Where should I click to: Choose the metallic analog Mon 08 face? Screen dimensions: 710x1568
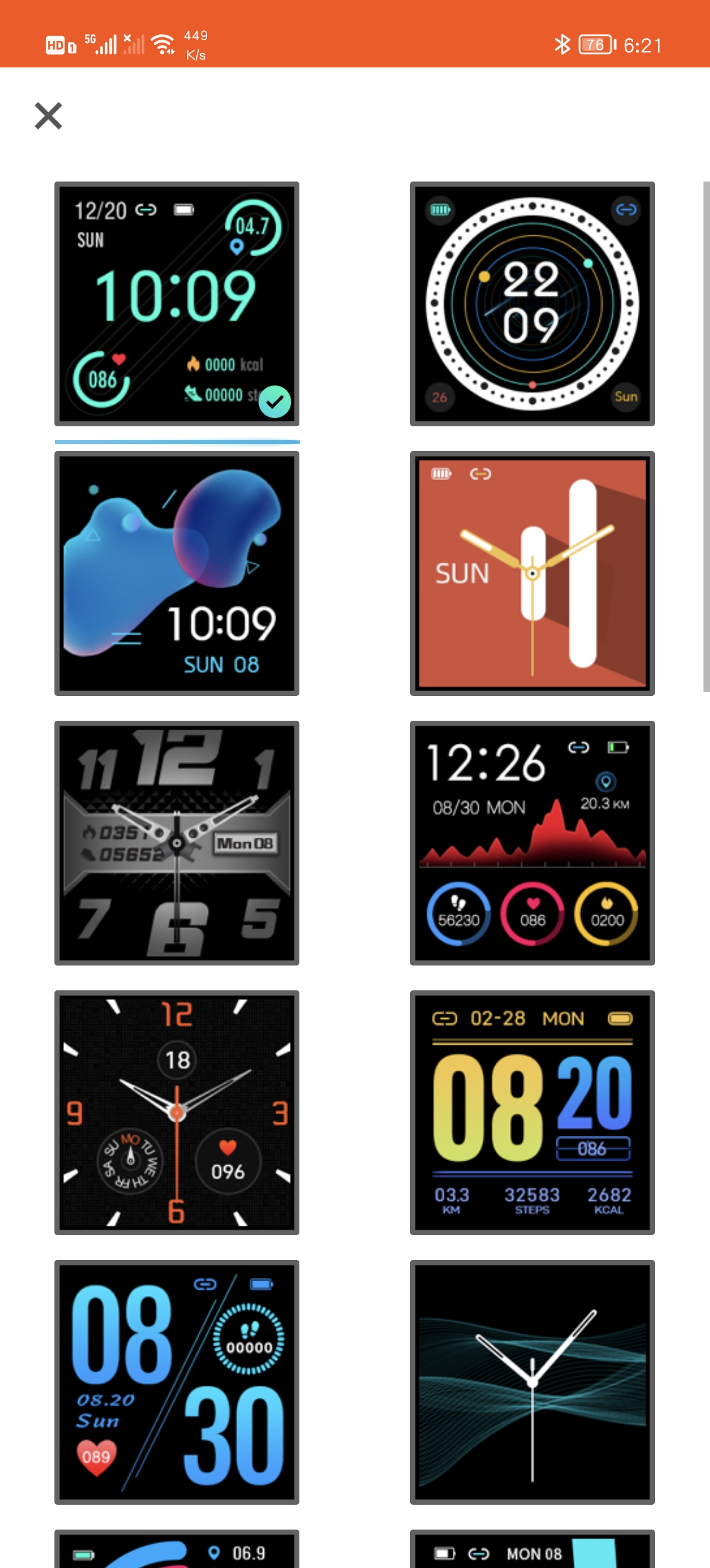tap(176, 843)
